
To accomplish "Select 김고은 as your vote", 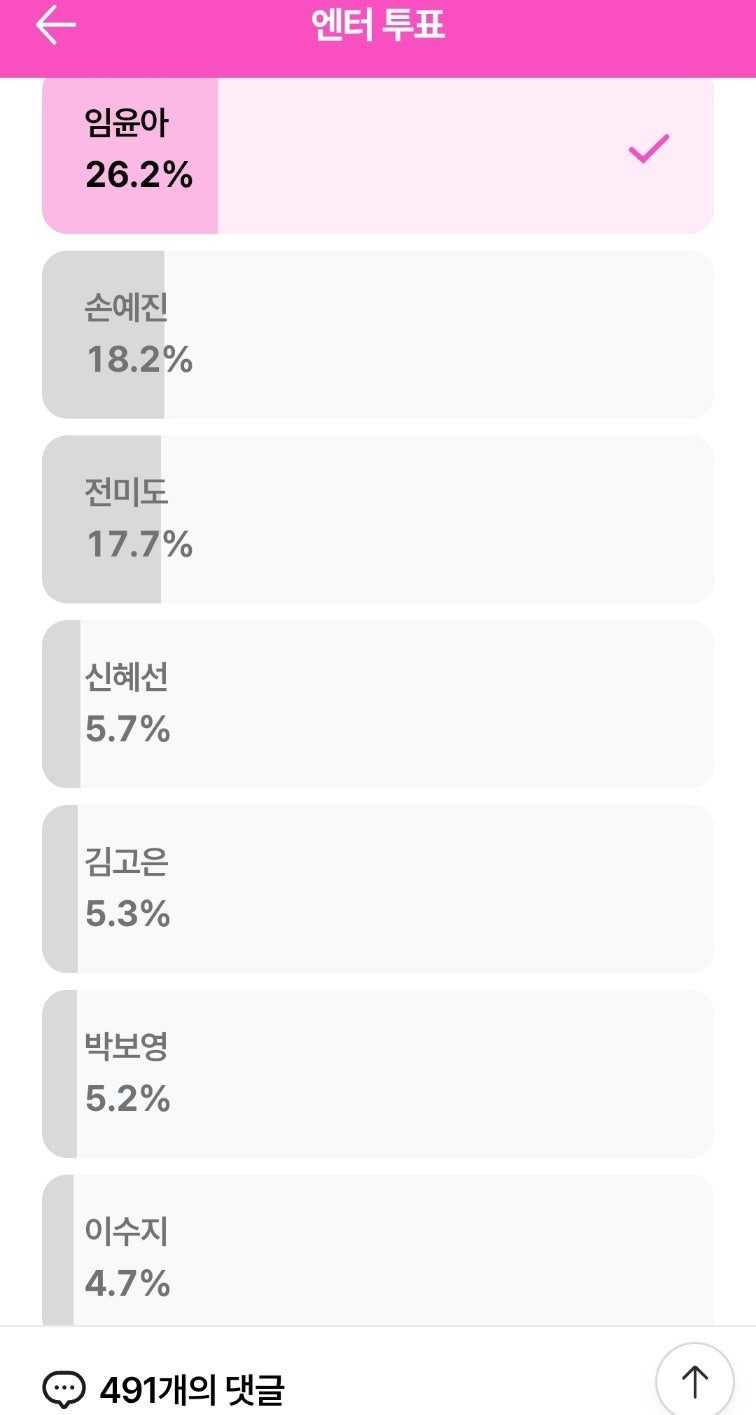I will tap(378, 888).
